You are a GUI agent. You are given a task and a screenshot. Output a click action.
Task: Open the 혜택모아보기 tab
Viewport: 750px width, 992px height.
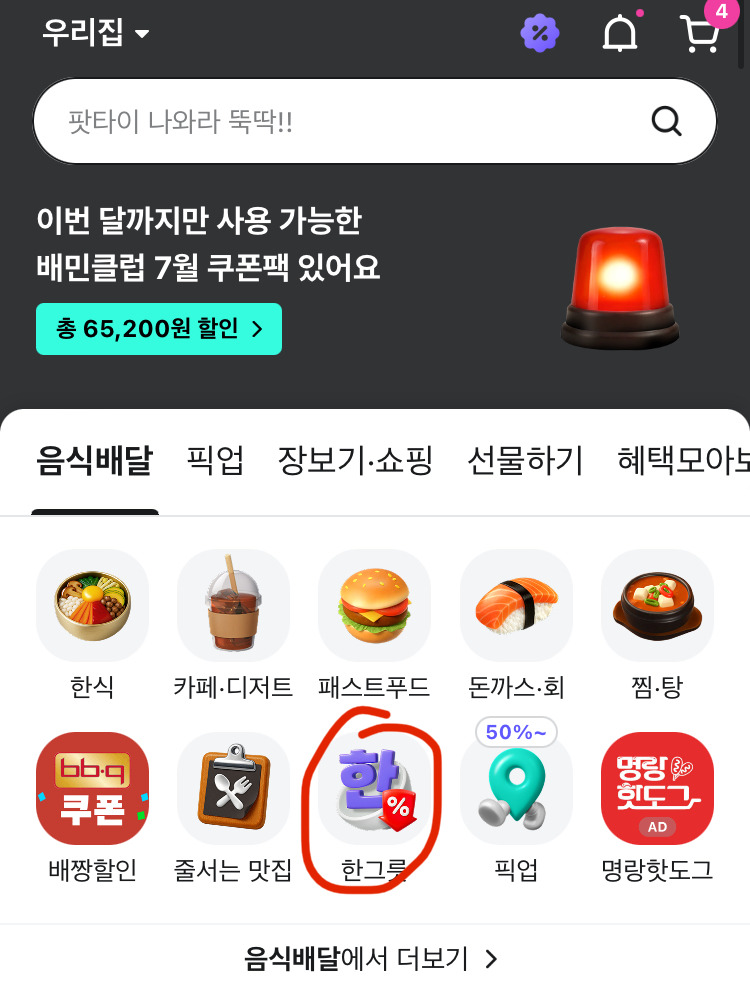point(684,460)
